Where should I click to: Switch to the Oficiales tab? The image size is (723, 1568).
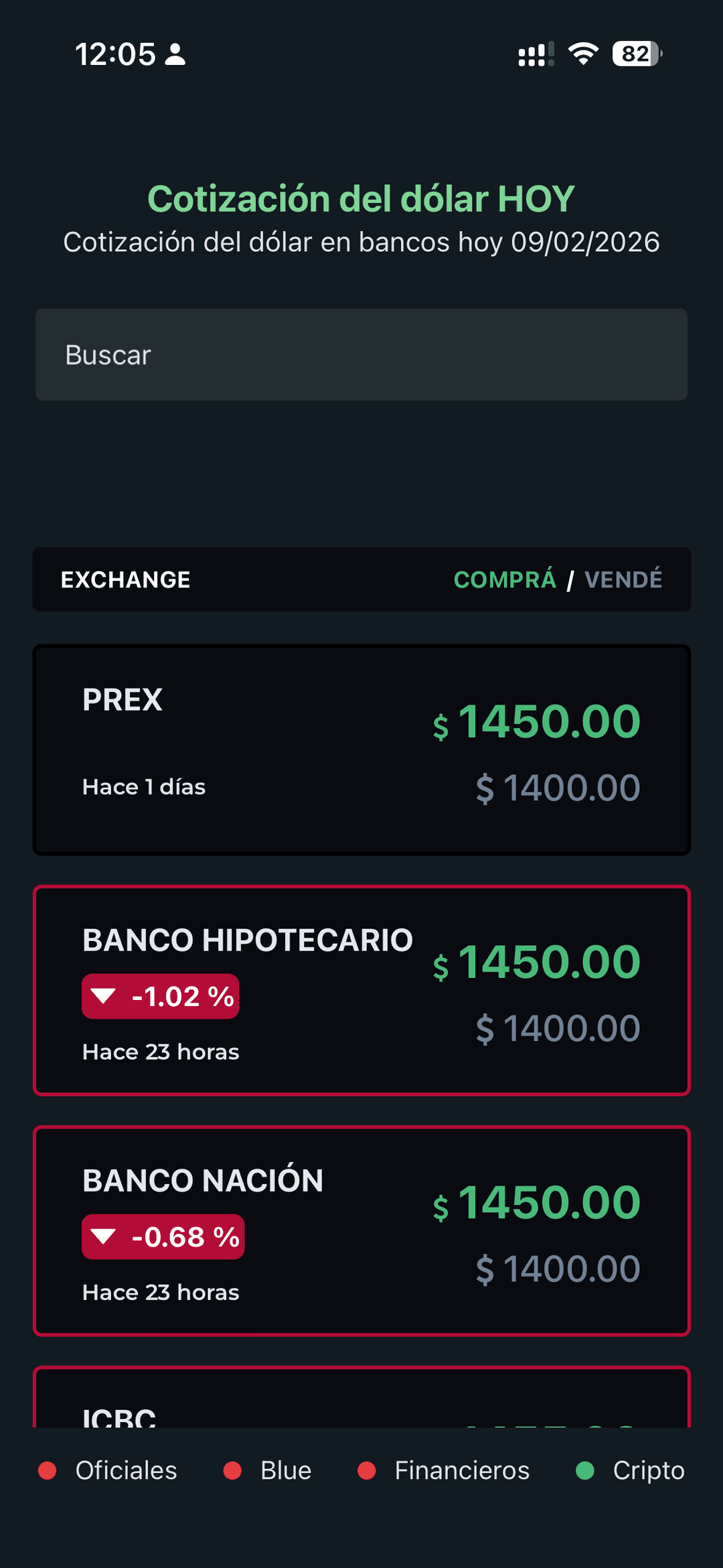pos(108,1470)
